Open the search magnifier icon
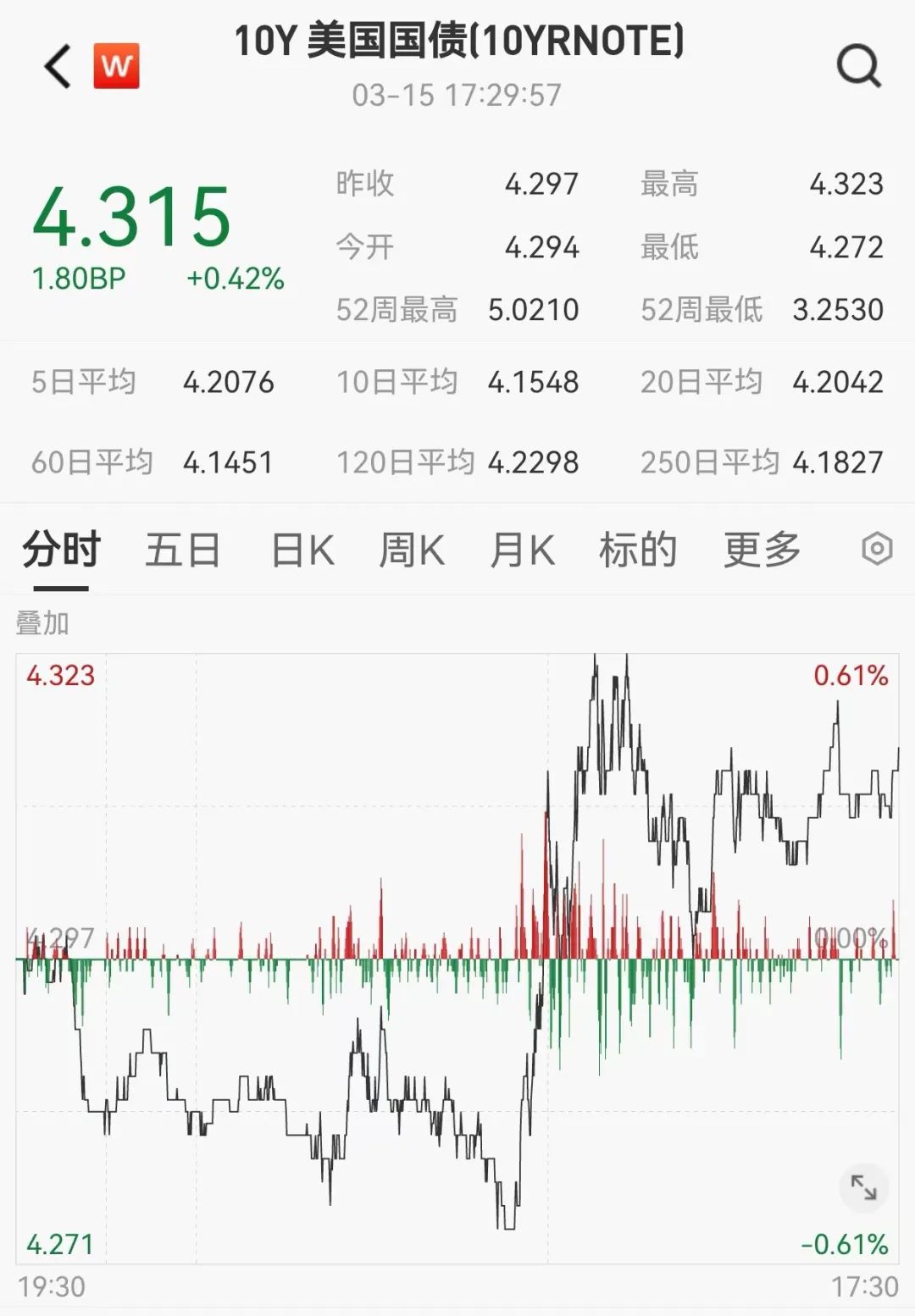The image size is (915, 1316). click(858, 66)
